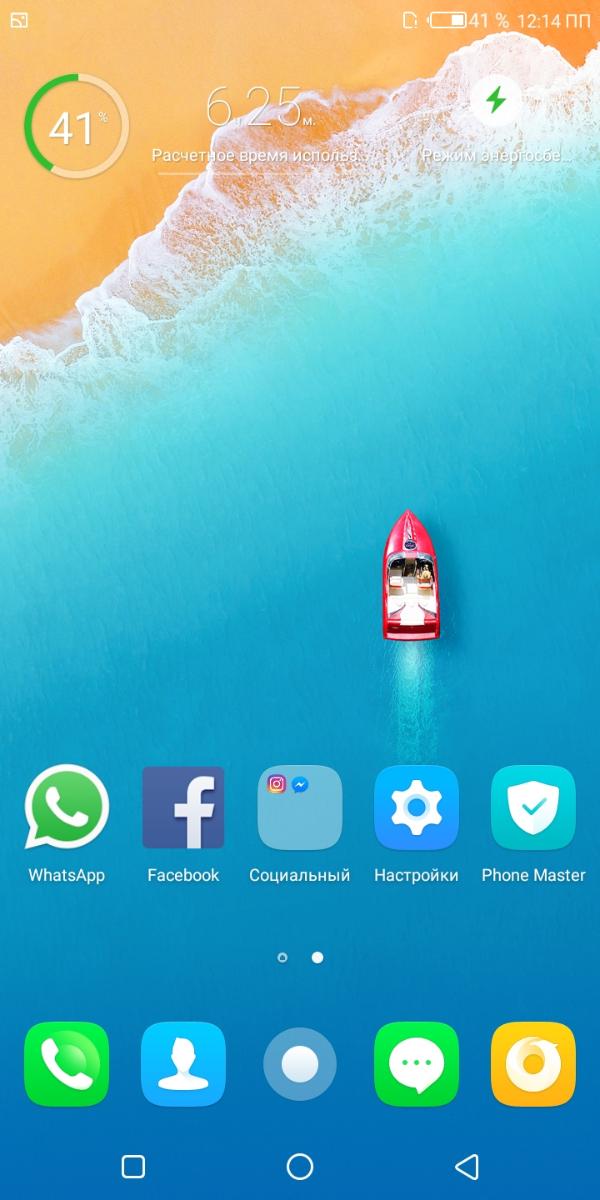Go to the first home screen page dot
This screenshot has height=1200, width=600.
282,957
